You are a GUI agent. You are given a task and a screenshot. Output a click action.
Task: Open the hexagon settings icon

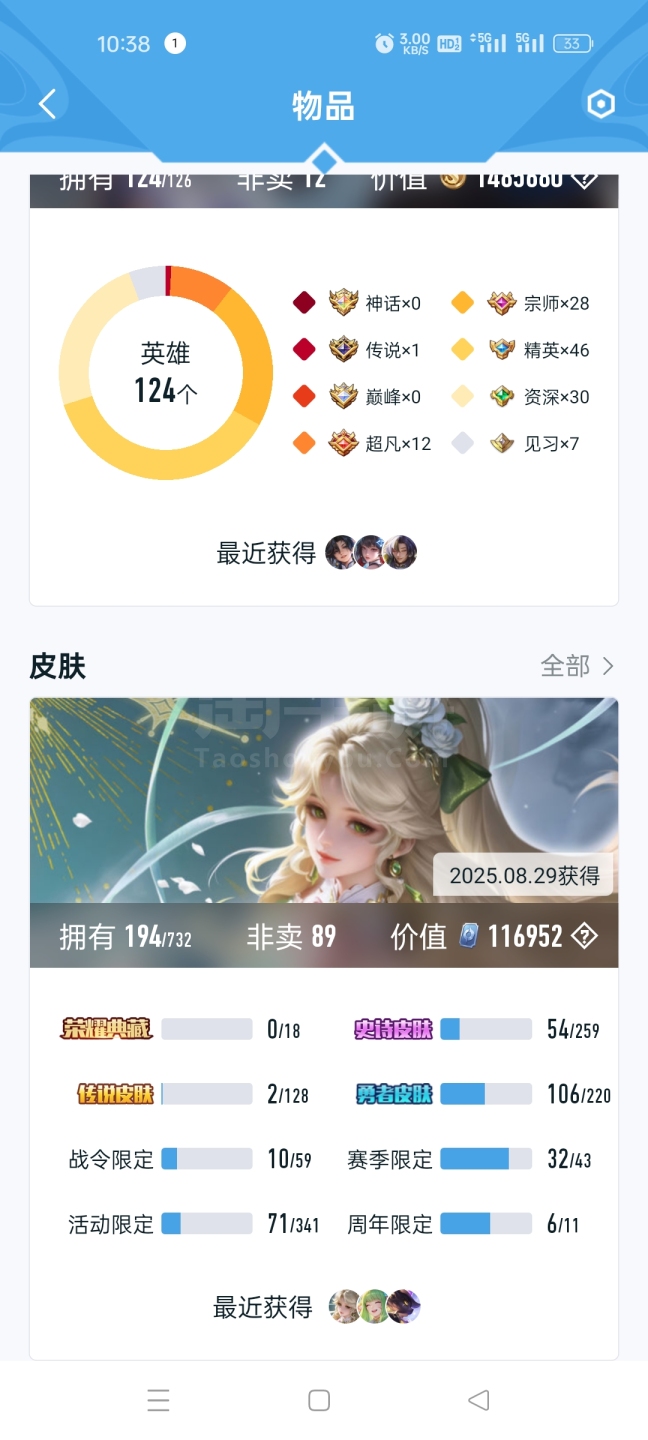click(x=600, y=104)
